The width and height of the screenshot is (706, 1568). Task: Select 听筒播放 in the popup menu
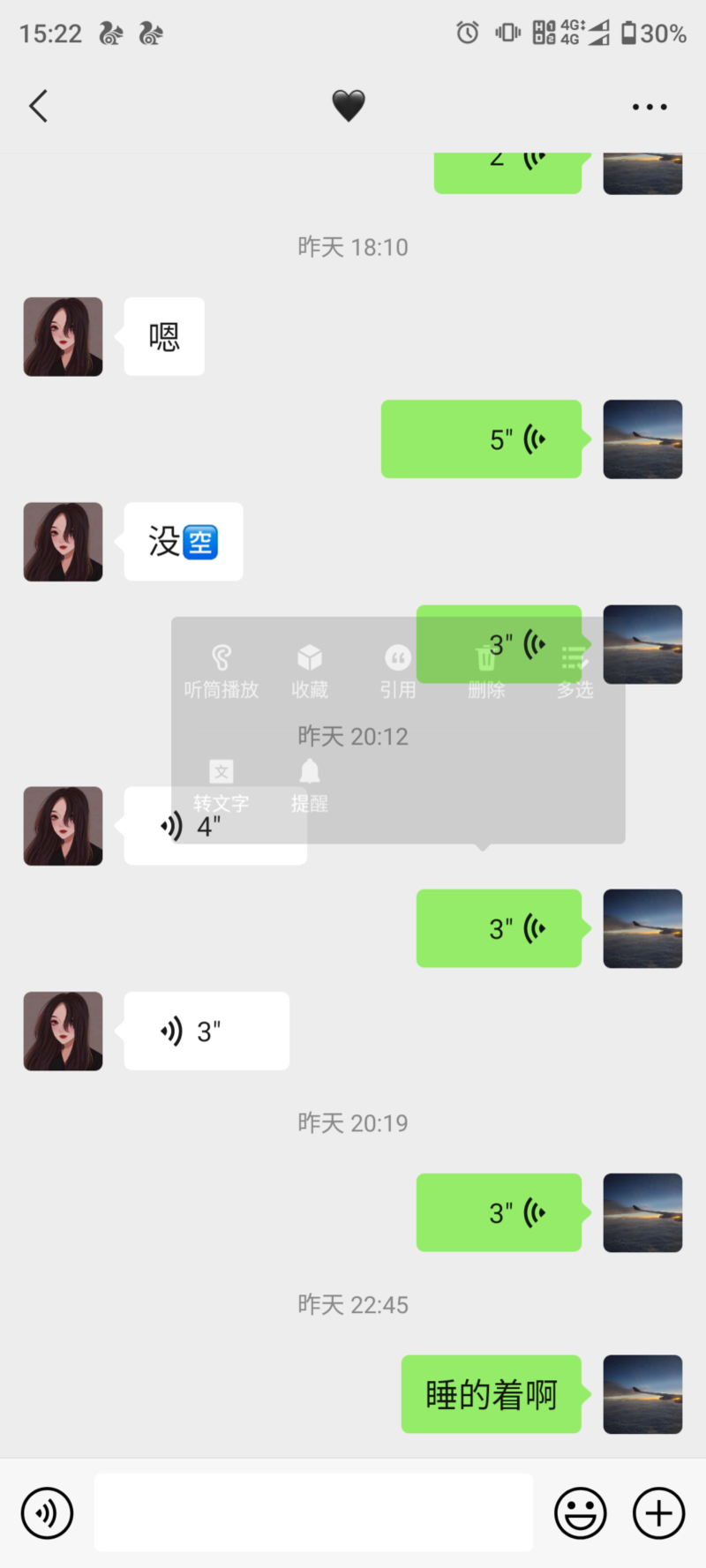click(221, 671)
